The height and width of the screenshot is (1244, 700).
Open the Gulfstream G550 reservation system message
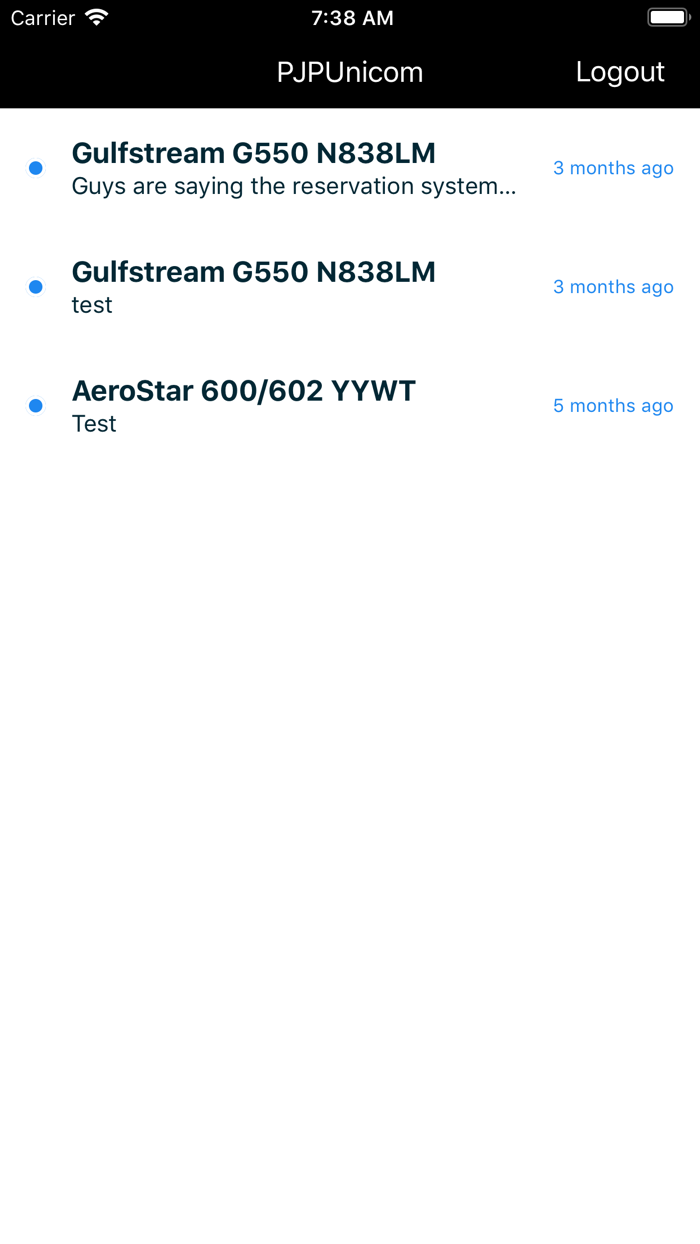click(x=350, y=168)
